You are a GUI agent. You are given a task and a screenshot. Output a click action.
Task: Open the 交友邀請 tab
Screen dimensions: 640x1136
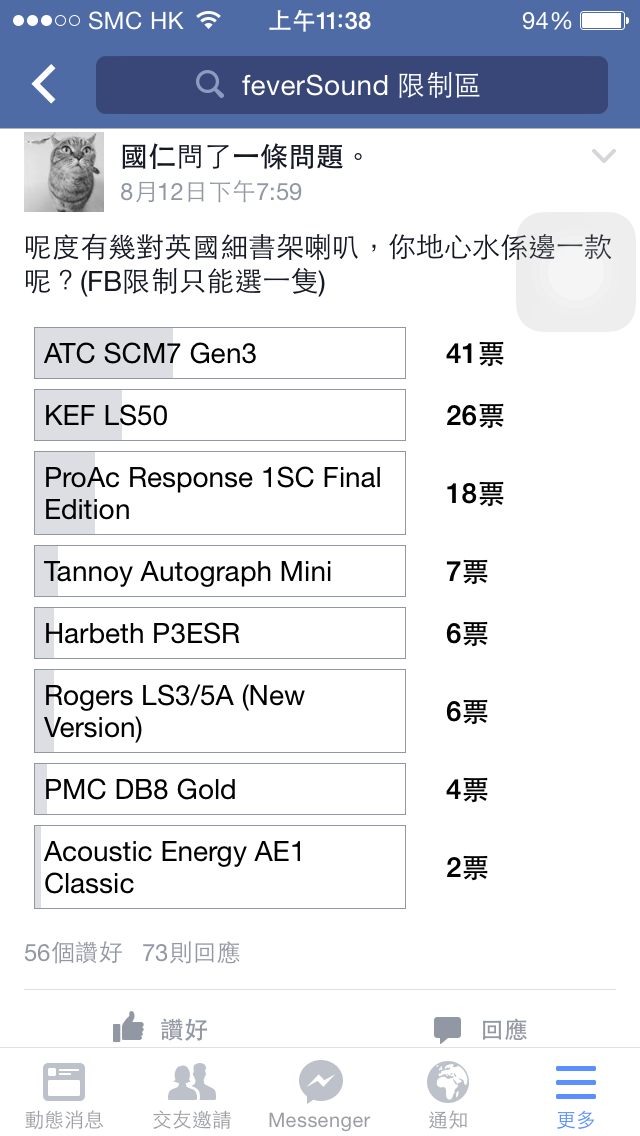(192, 1094)
